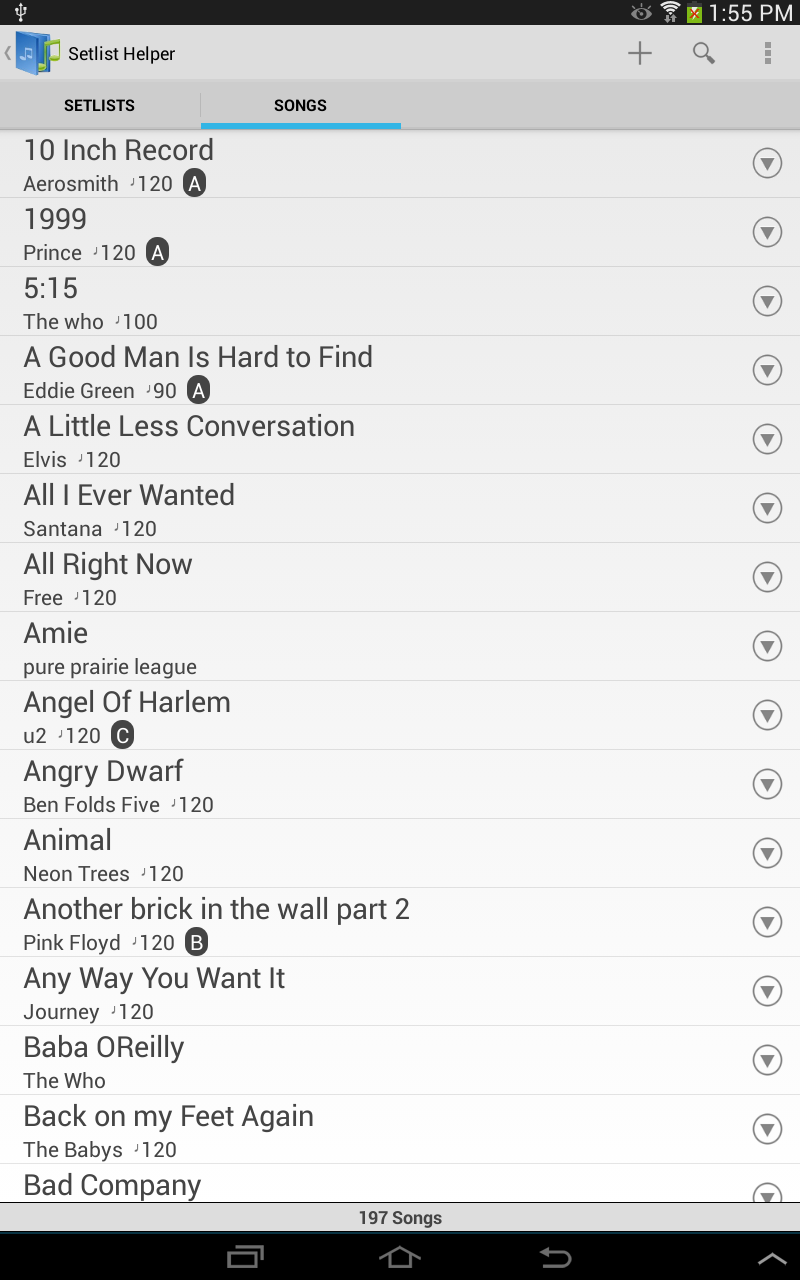
Task: Show dropdown for A Good Man Is Hard to Find
Action: point(767,370)
